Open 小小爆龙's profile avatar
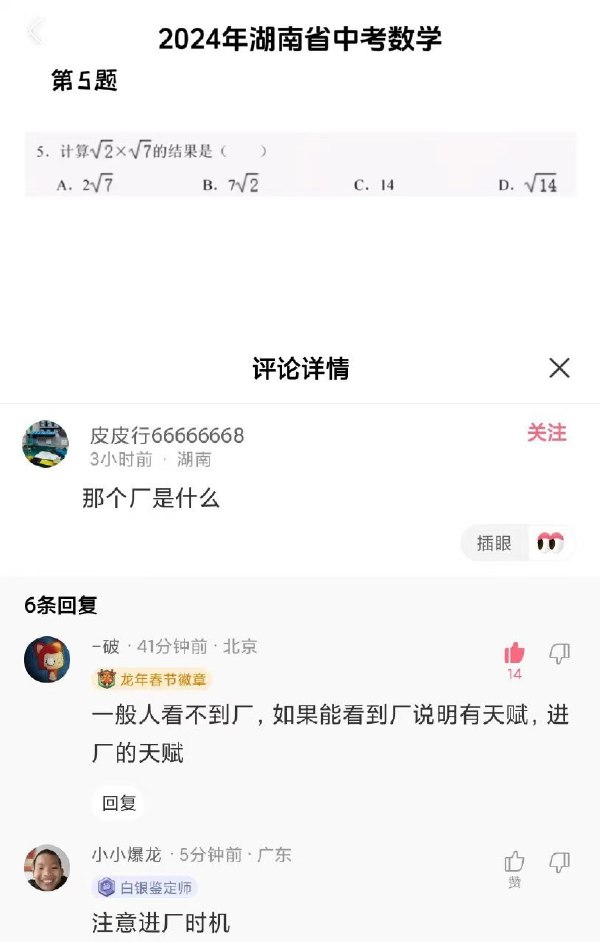600x942 pixels. (47, 868)
